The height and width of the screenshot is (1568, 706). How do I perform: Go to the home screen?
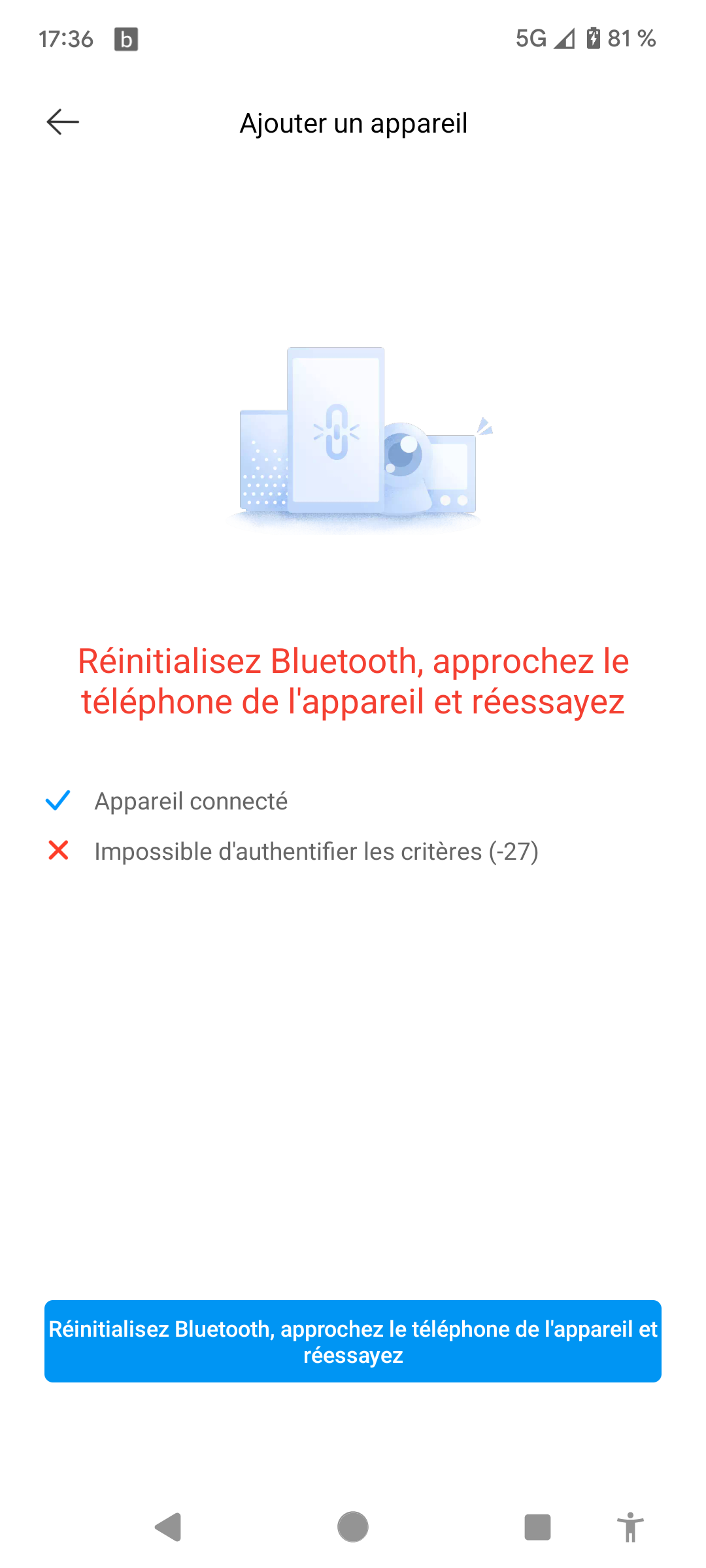(x=353, y=1527)
